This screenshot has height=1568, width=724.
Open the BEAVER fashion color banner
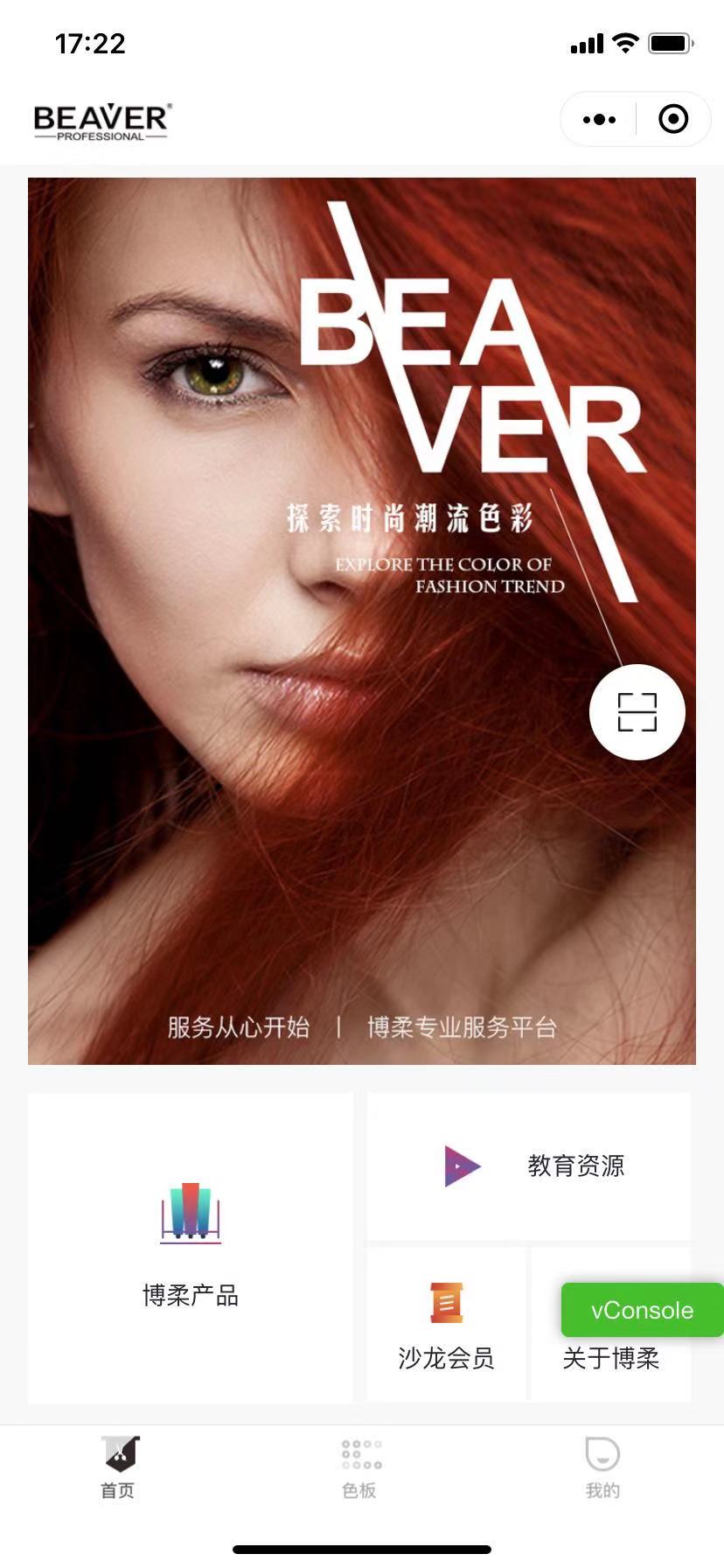pos(362,620)
